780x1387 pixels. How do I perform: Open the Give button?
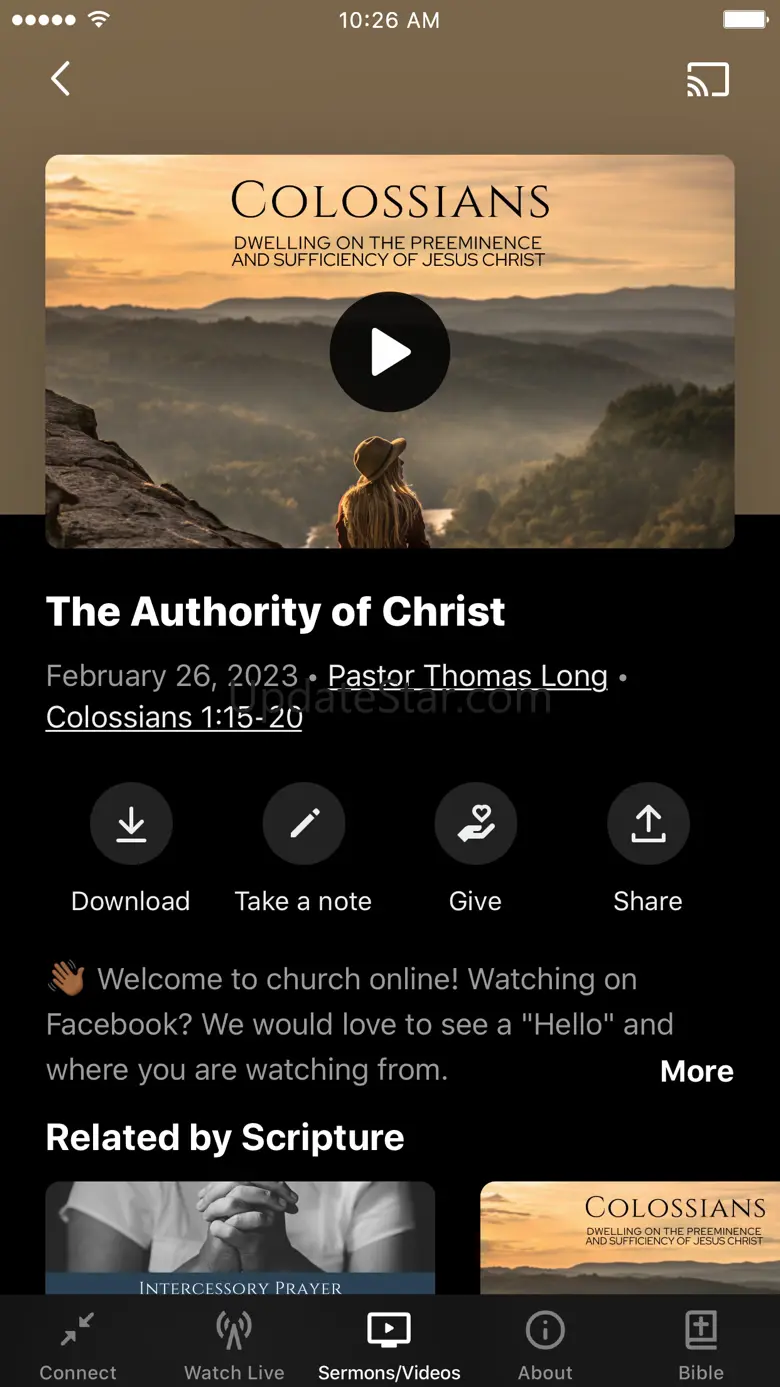tap(476, 824)
